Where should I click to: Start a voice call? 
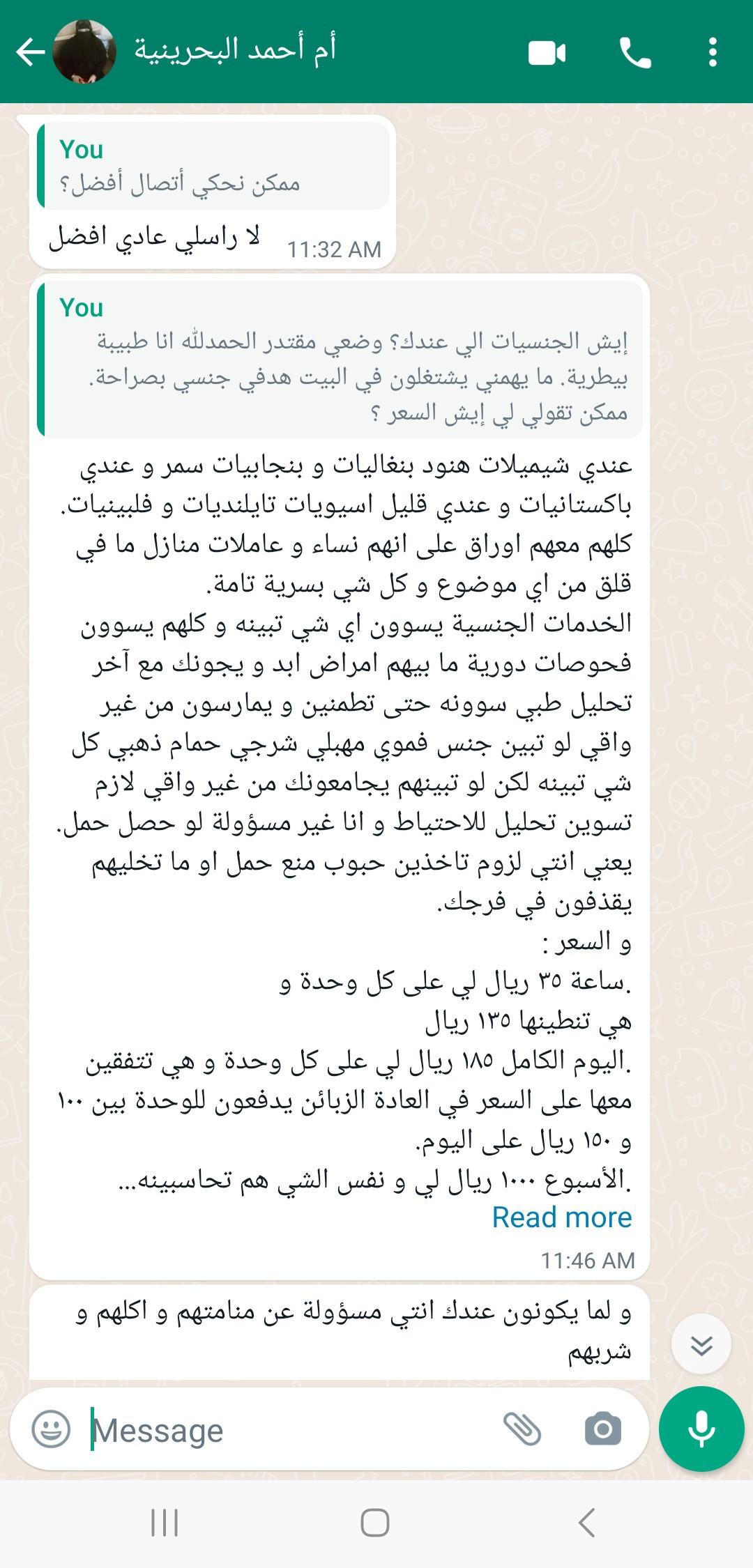tap(635, 53)
